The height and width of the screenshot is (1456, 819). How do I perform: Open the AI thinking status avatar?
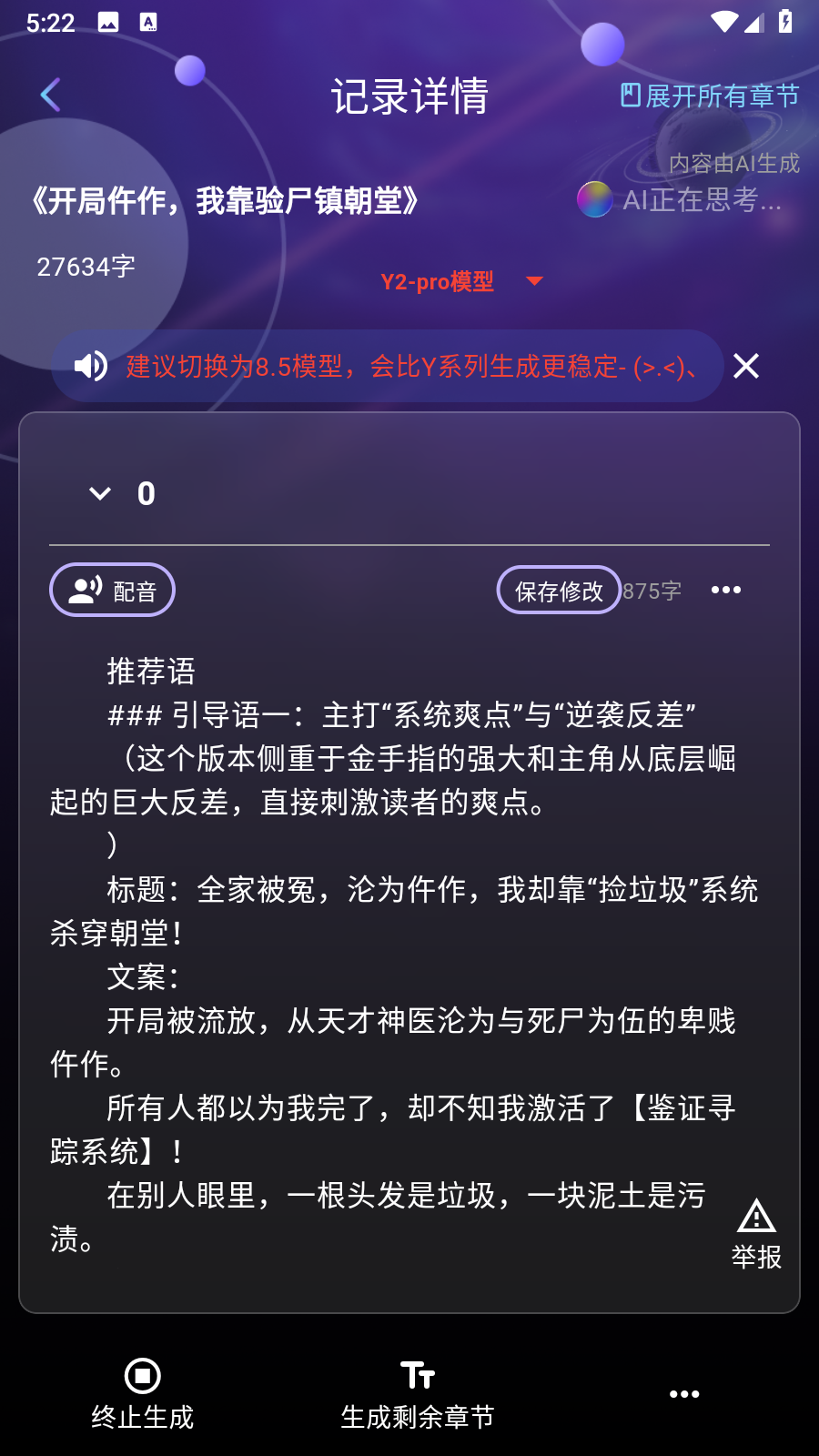click(x=595, y=200)
